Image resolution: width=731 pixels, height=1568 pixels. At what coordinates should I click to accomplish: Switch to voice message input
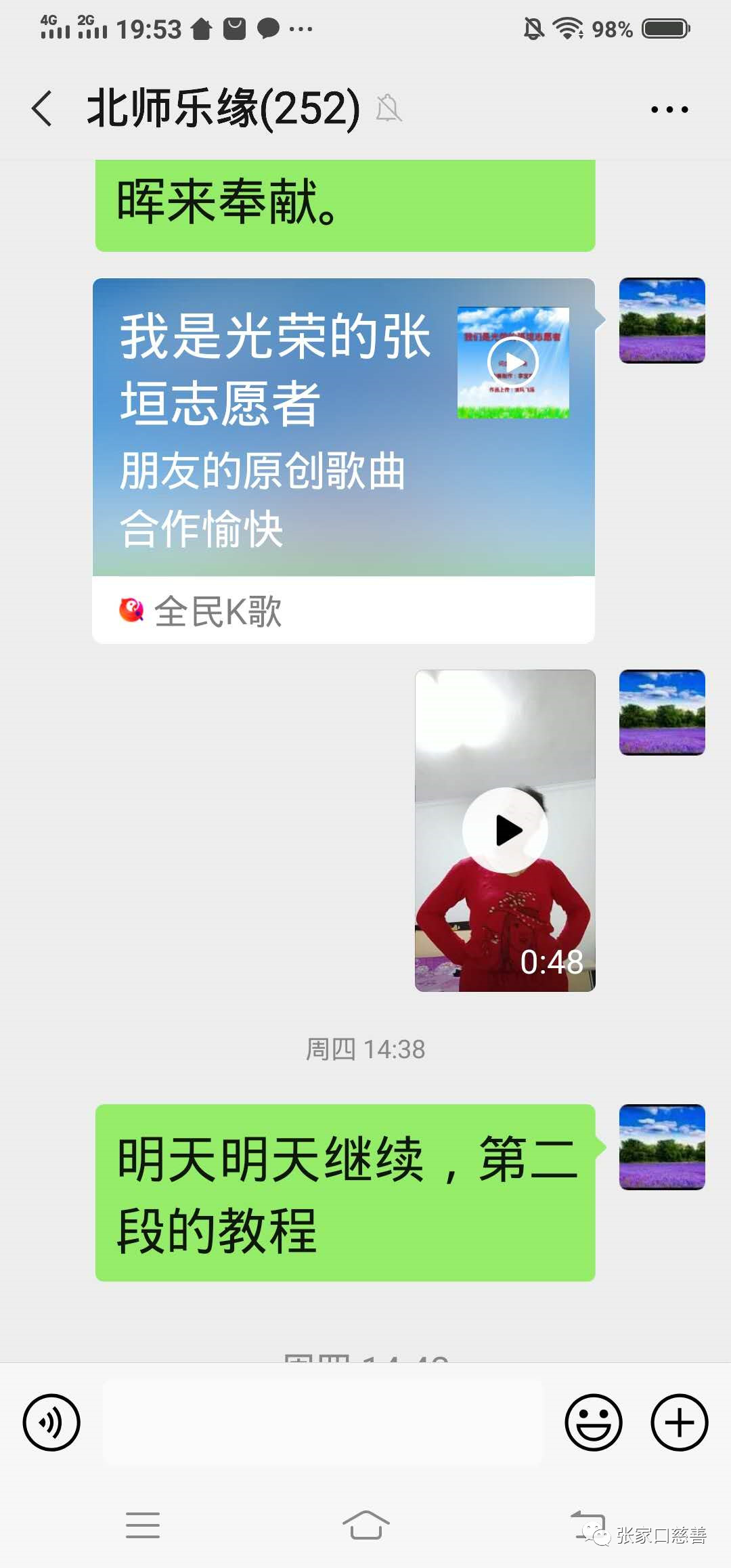tap(51, 1422)
